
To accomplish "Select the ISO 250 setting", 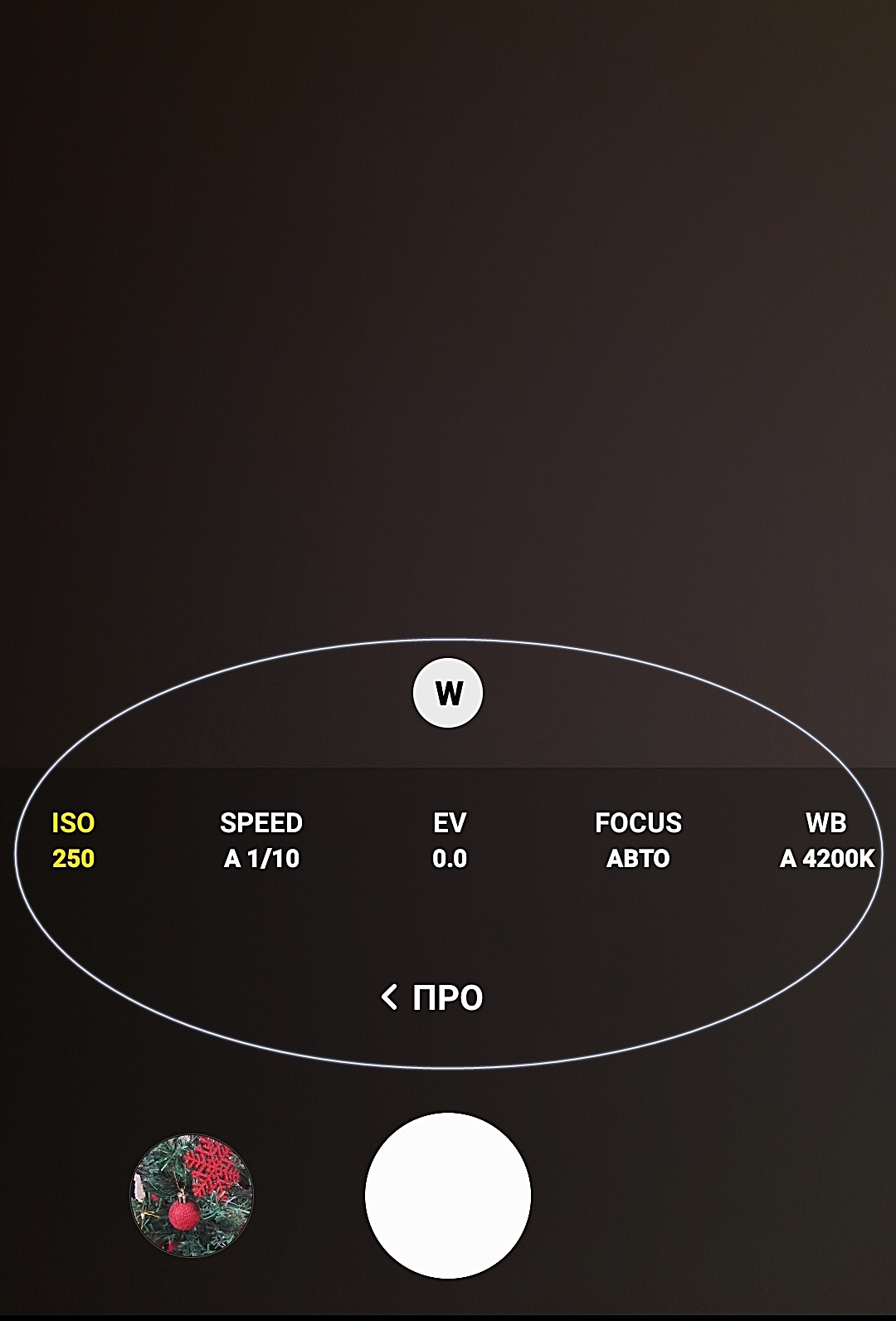I will point(73,840).
